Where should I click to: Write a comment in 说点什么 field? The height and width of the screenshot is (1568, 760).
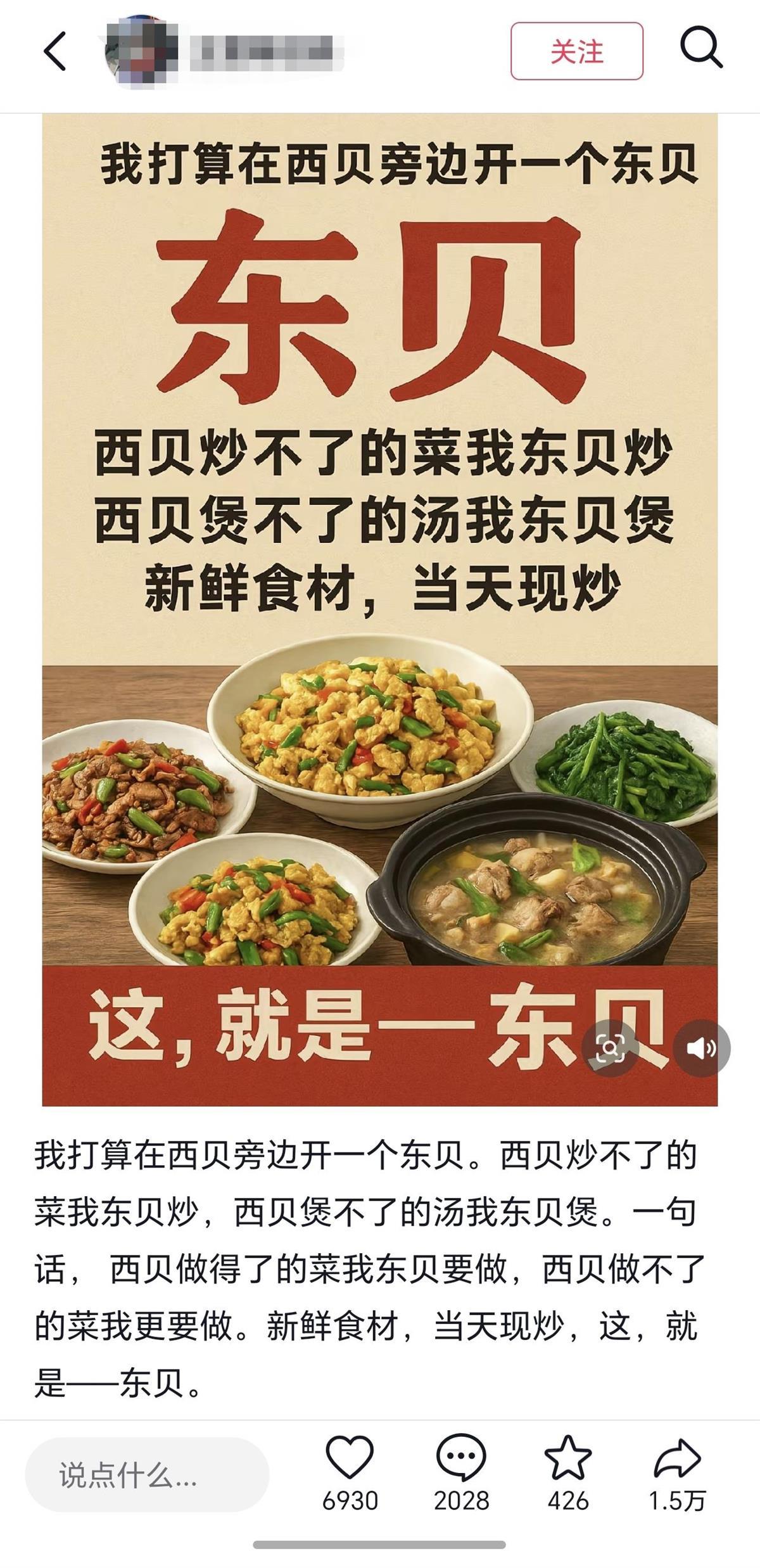click(147, 1475)
